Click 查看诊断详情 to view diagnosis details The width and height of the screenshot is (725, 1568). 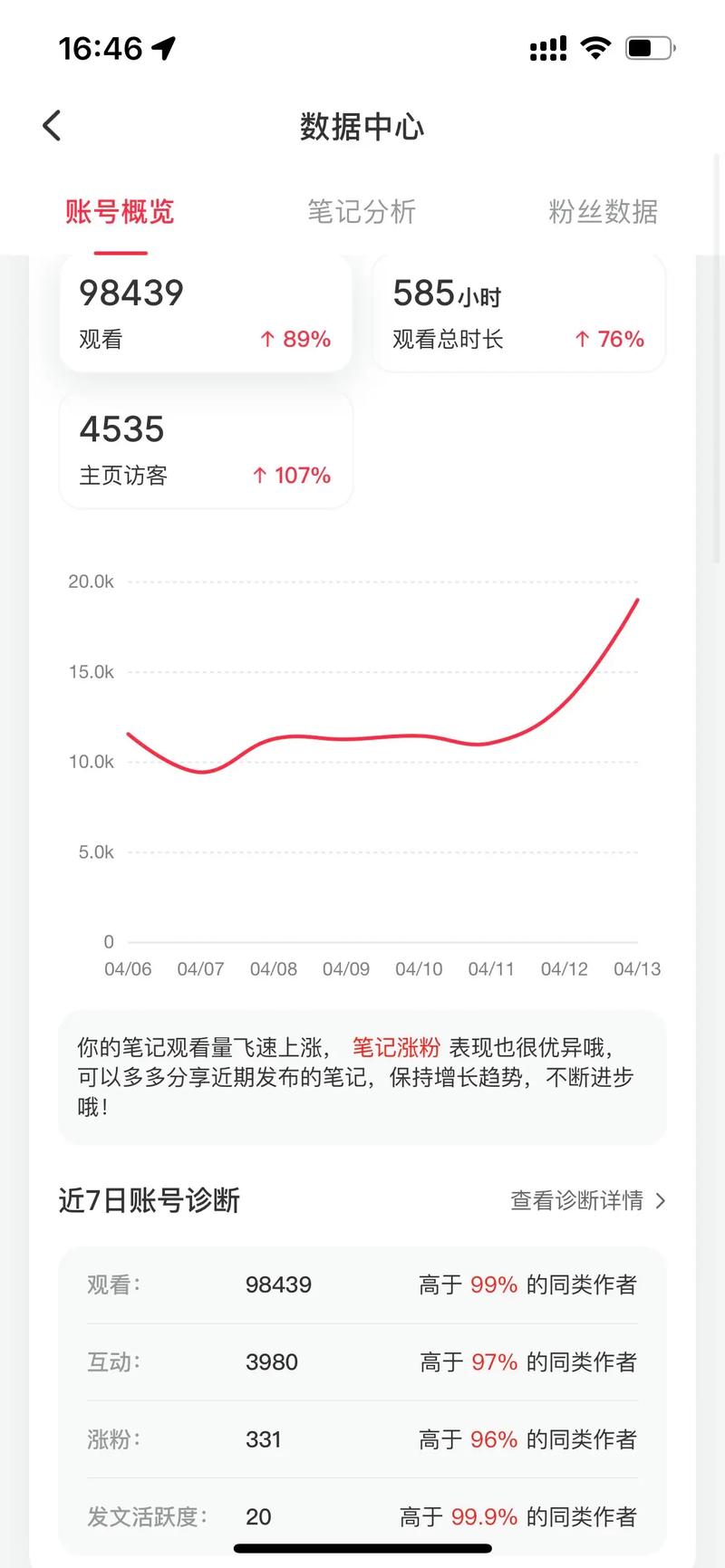[577, 1200]
